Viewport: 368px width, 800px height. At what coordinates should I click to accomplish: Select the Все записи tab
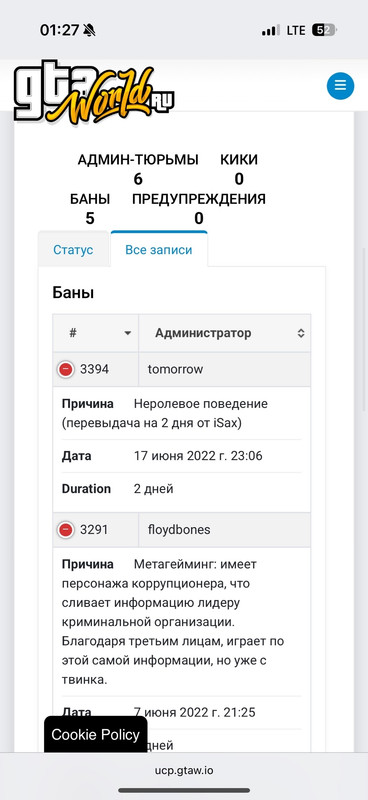pyautogui.click(x=159, y=249)
